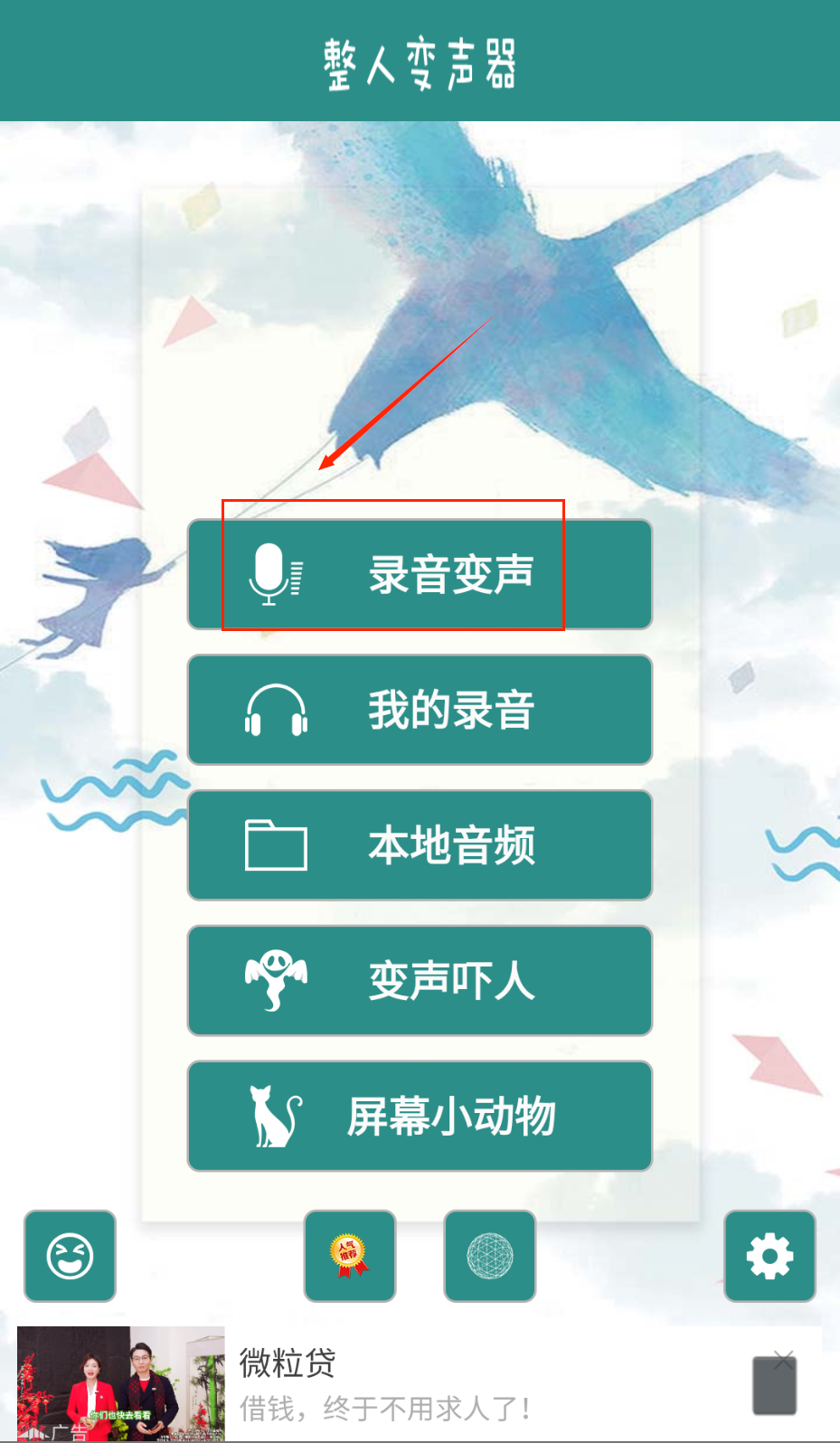Open the popular recommendation ribbon icon
The height and width of the screenshot is (1443, 840).
[350, 1256]
